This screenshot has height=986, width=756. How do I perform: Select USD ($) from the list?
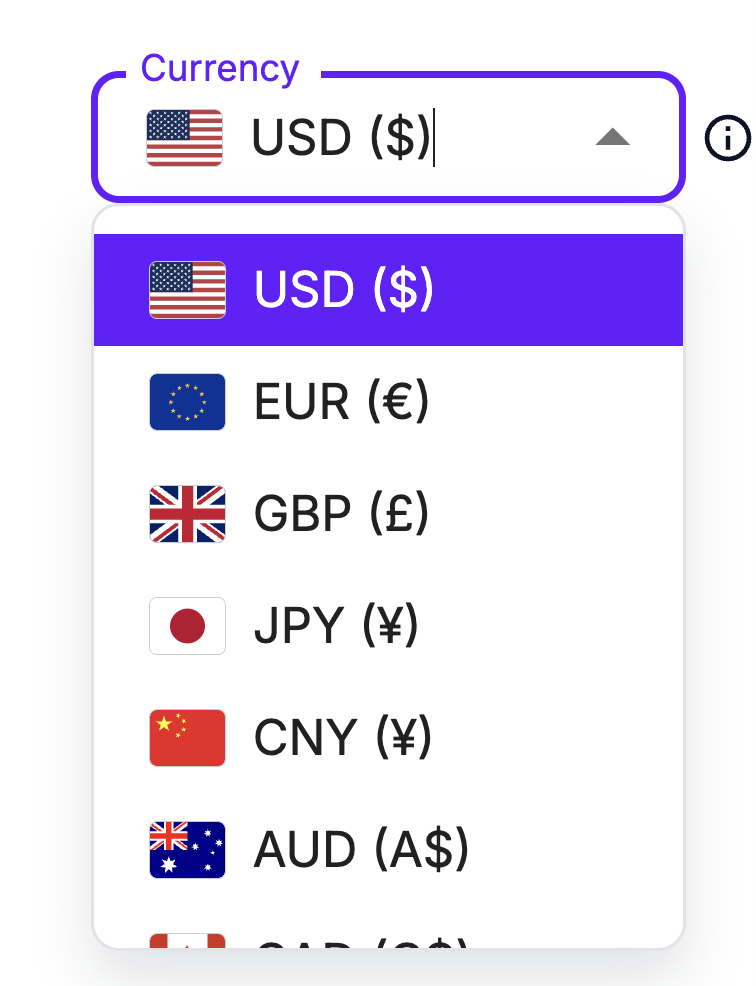(388, 290)
